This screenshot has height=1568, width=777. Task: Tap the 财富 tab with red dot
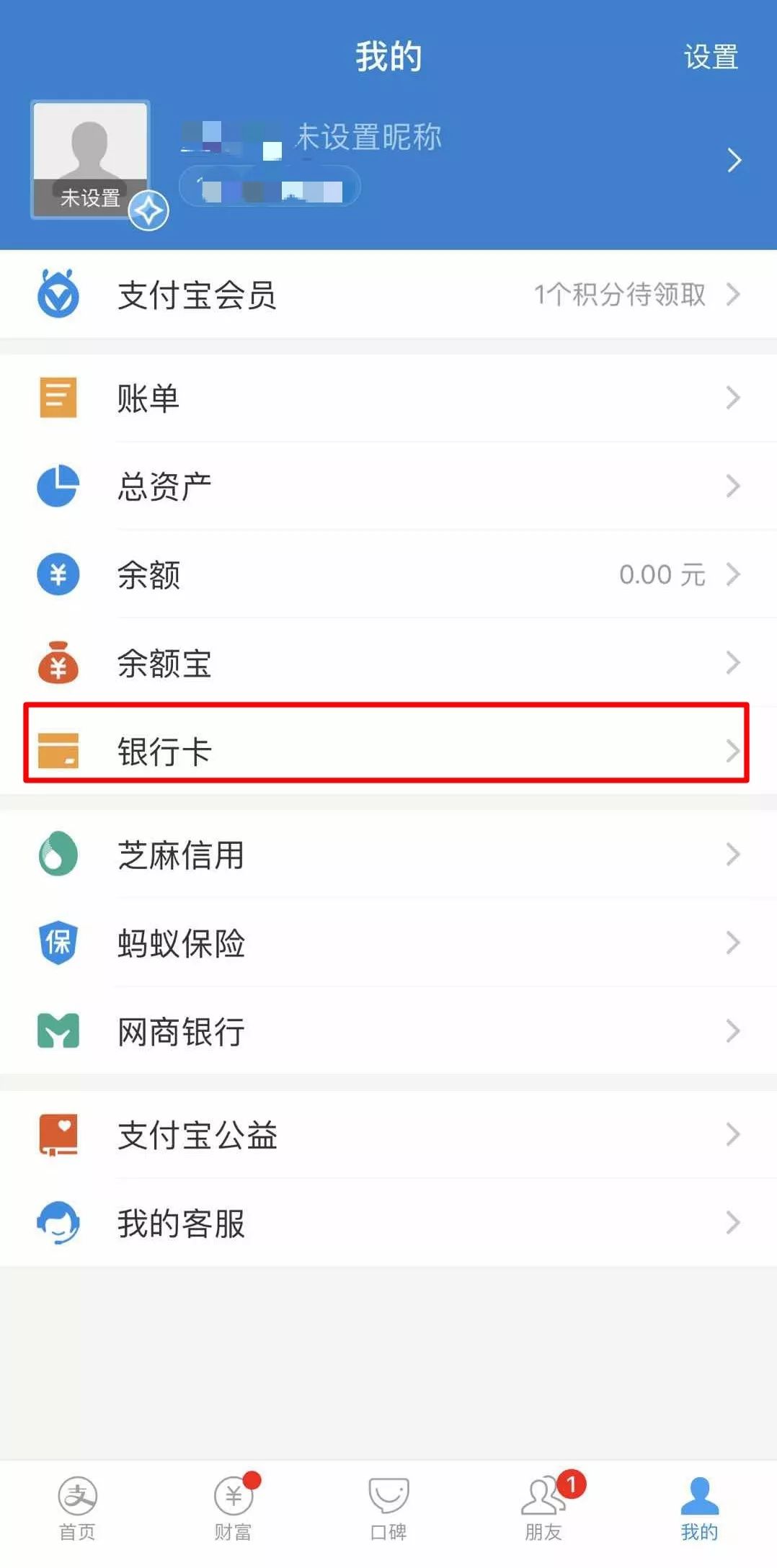pyautogui.click(x=233, y=1506)
